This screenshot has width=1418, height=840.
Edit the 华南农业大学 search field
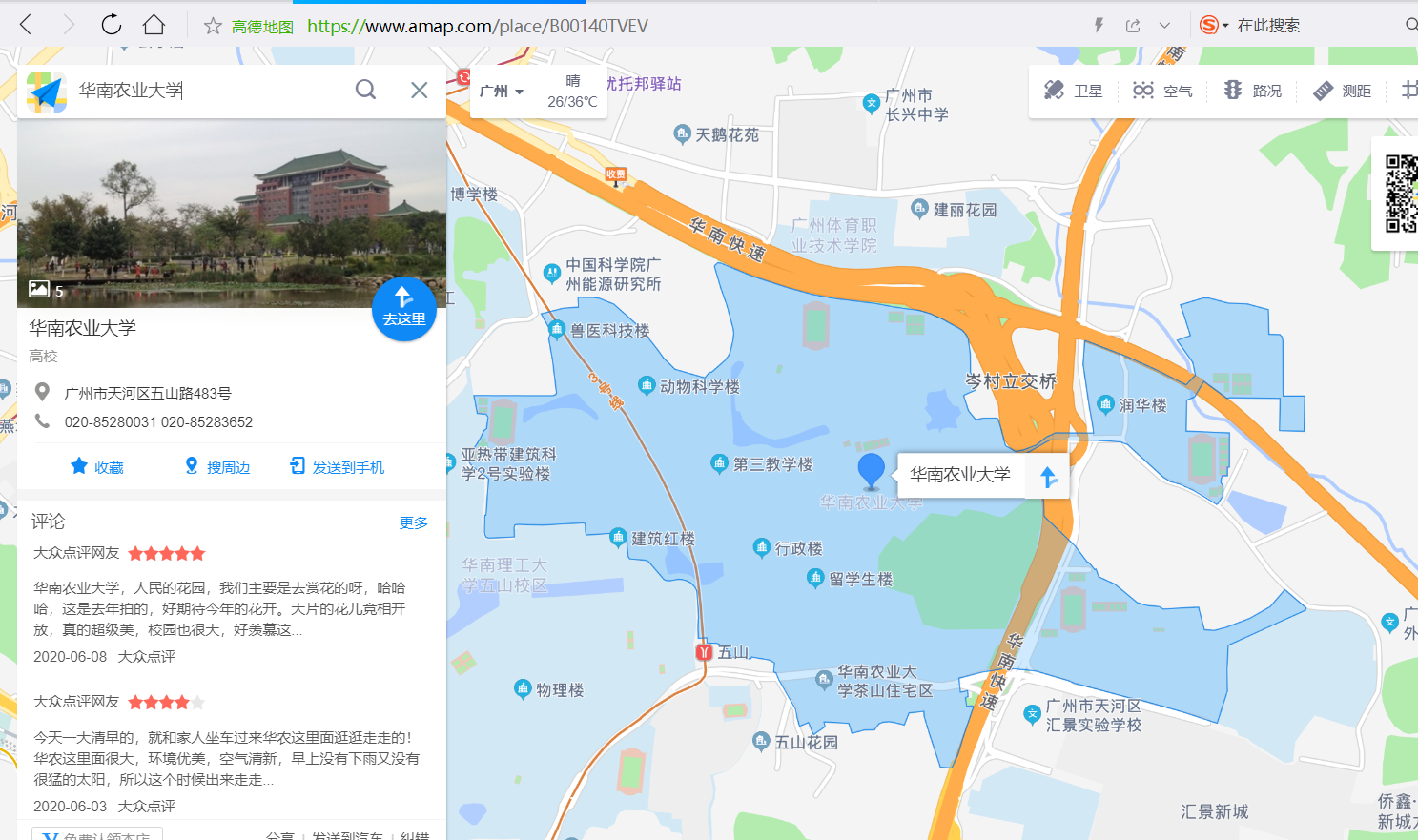pos(210,91)
